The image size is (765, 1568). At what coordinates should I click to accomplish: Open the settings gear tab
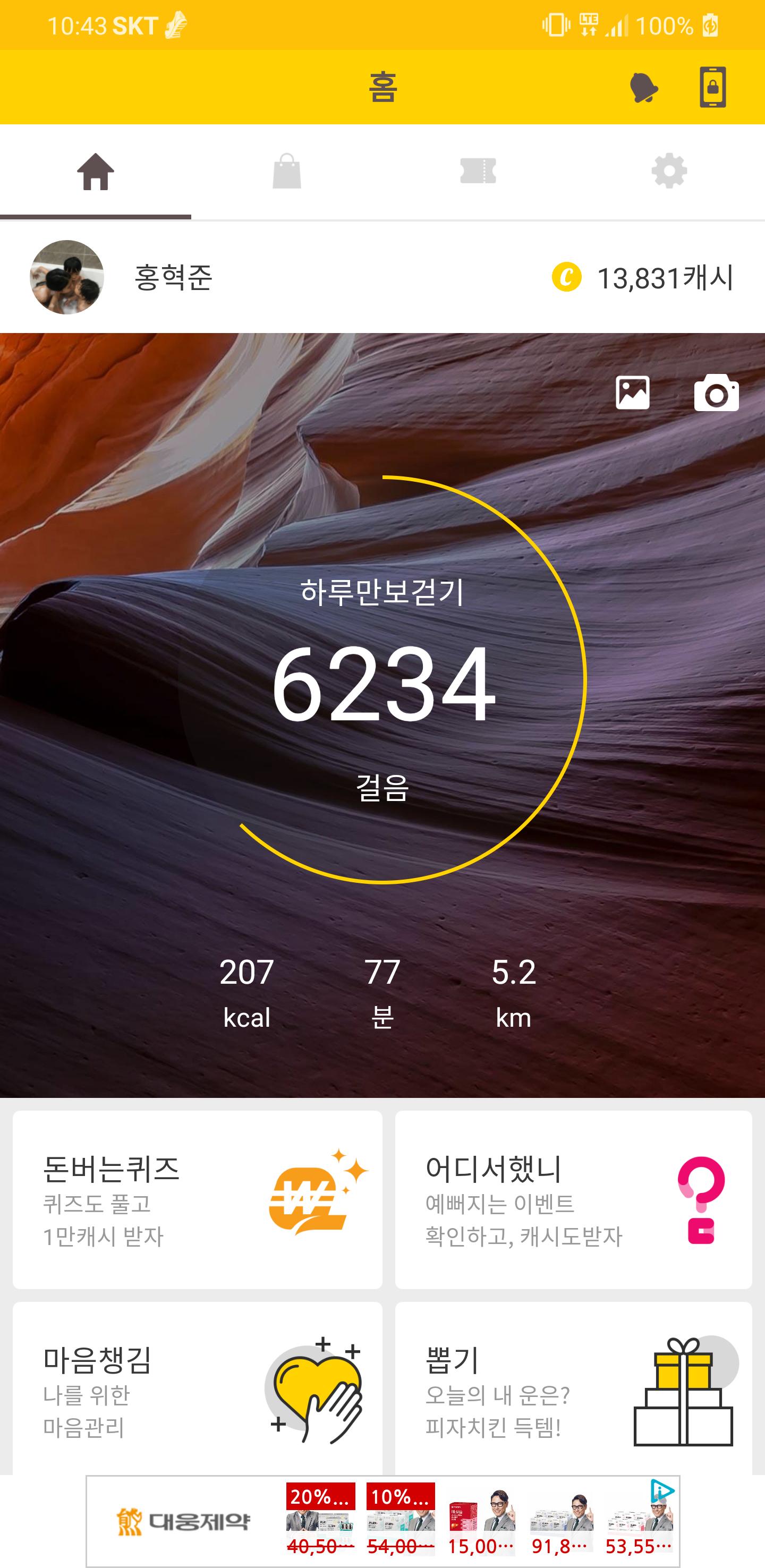click(669, 172)
